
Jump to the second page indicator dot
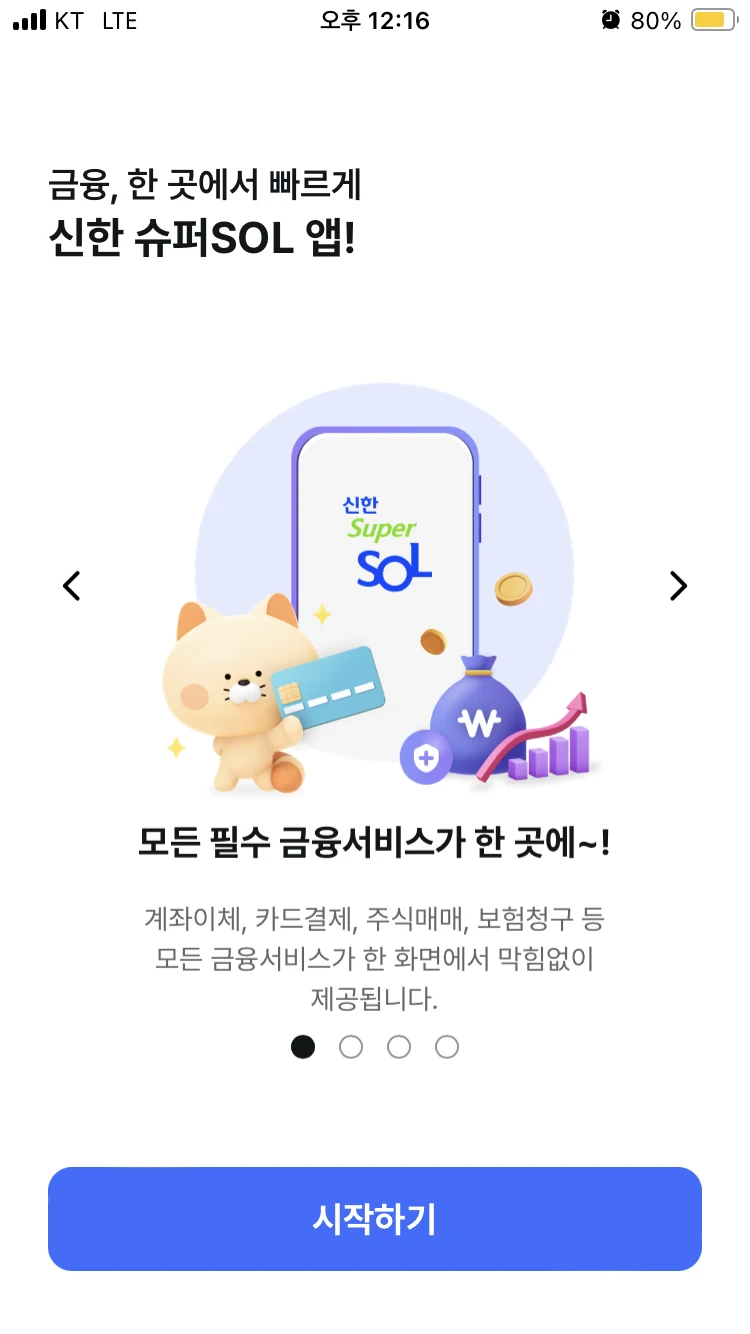pyautogui.click(x=351, y=1047)
